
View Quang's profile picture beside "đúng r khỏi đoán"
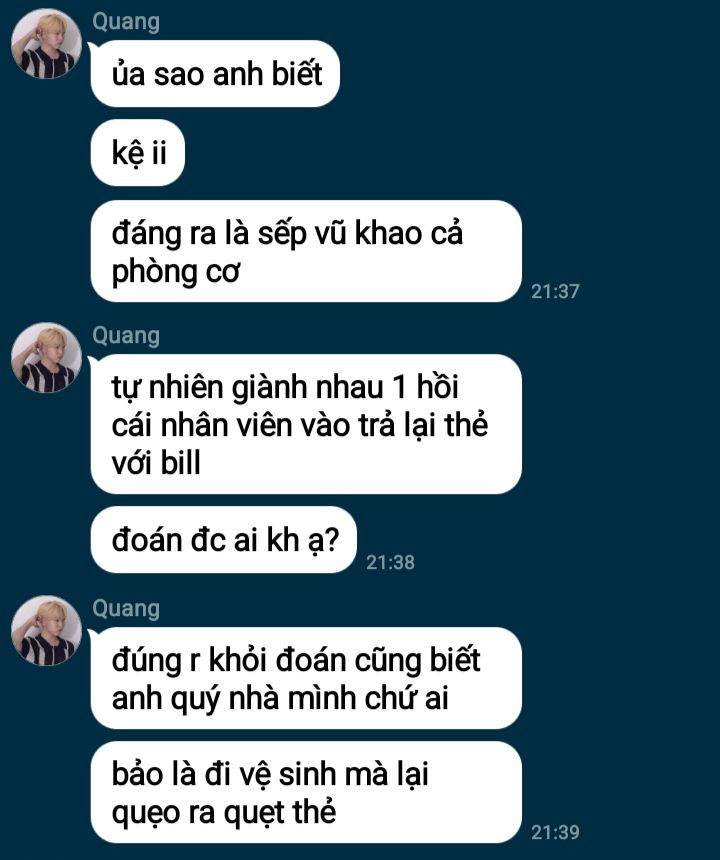[x=46, y=631]
